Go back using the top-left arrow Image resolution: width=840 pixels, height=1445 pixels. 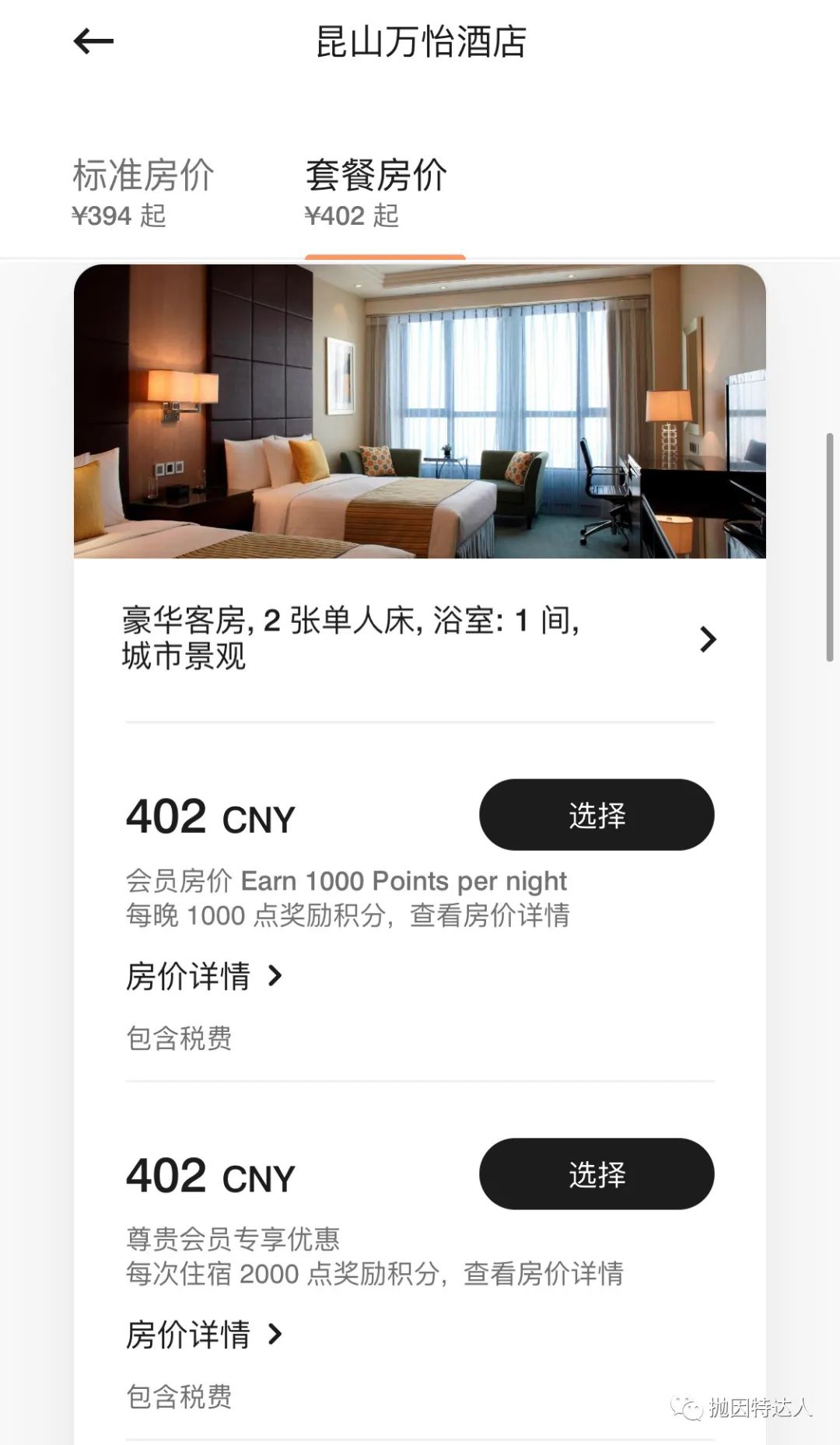pyautogui.click(x=93, y=41)
